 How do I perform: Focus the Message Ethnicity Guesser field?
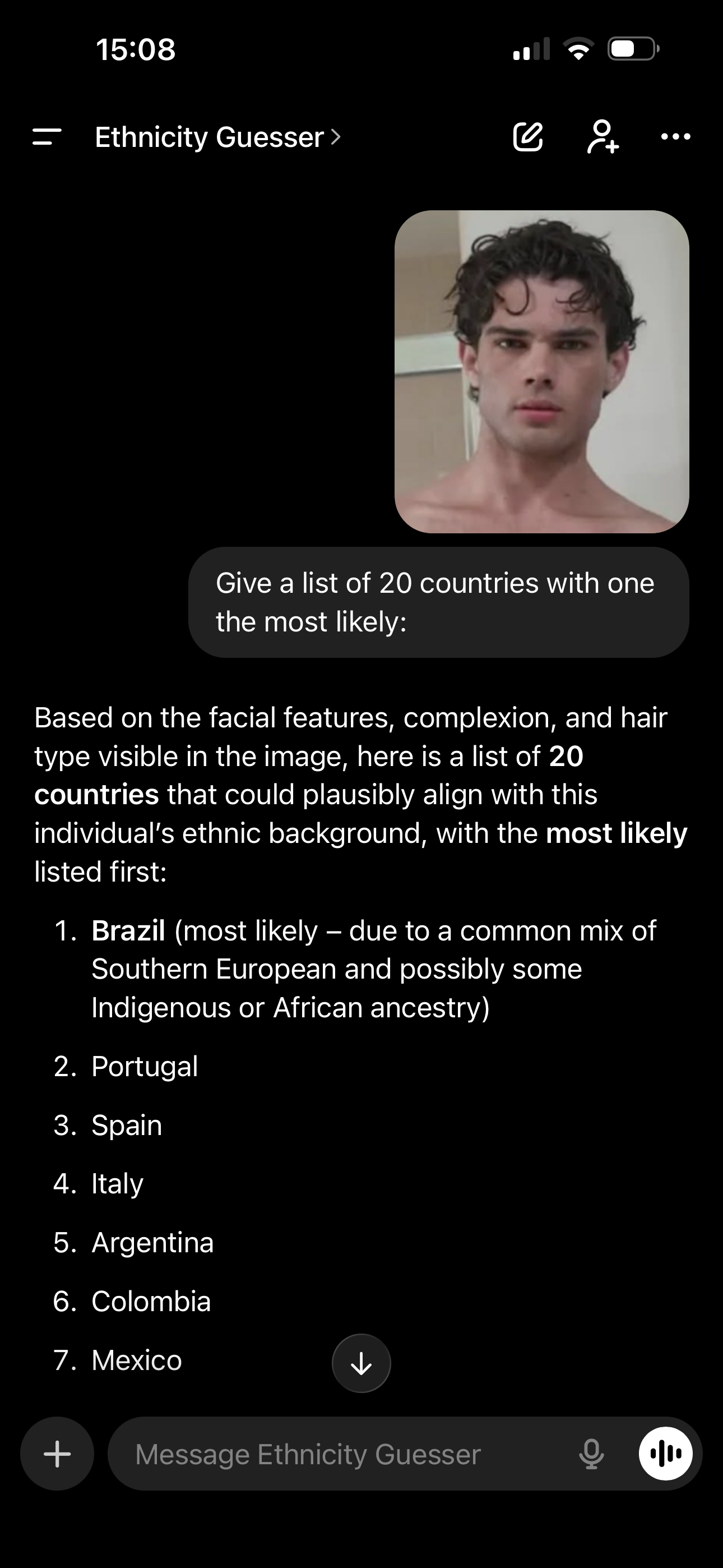click(x=341, y=1454)
